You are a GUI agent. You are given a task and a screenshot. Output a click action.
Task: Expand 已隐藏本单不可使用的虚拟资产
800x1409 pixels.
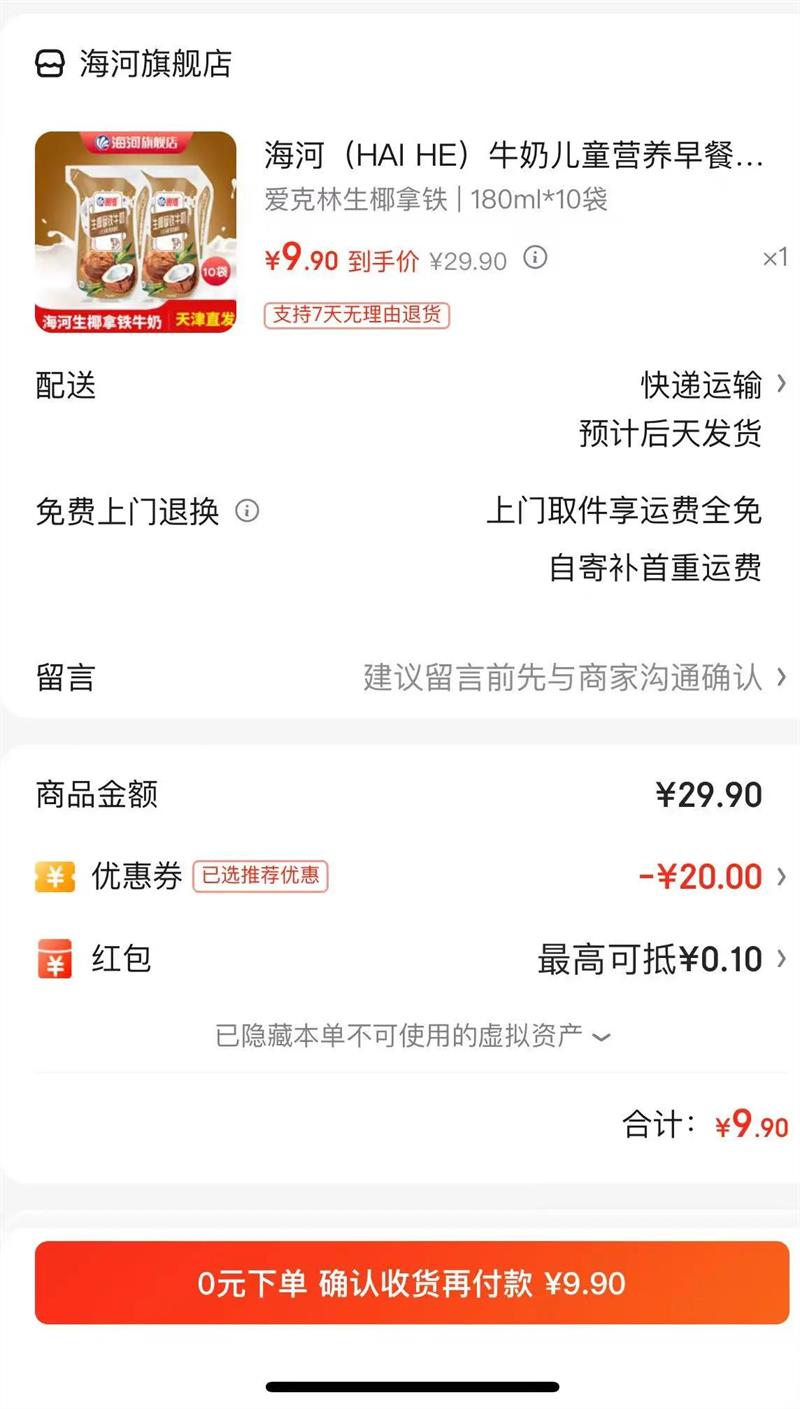tap(412, 1036)
